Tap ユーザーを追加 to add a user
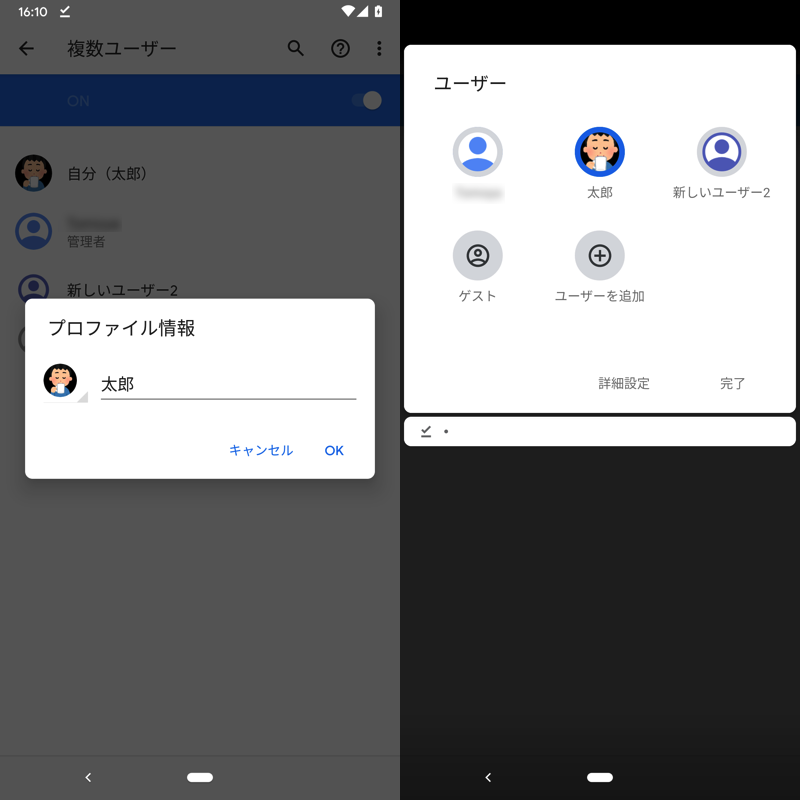 [x=599, y=257]
